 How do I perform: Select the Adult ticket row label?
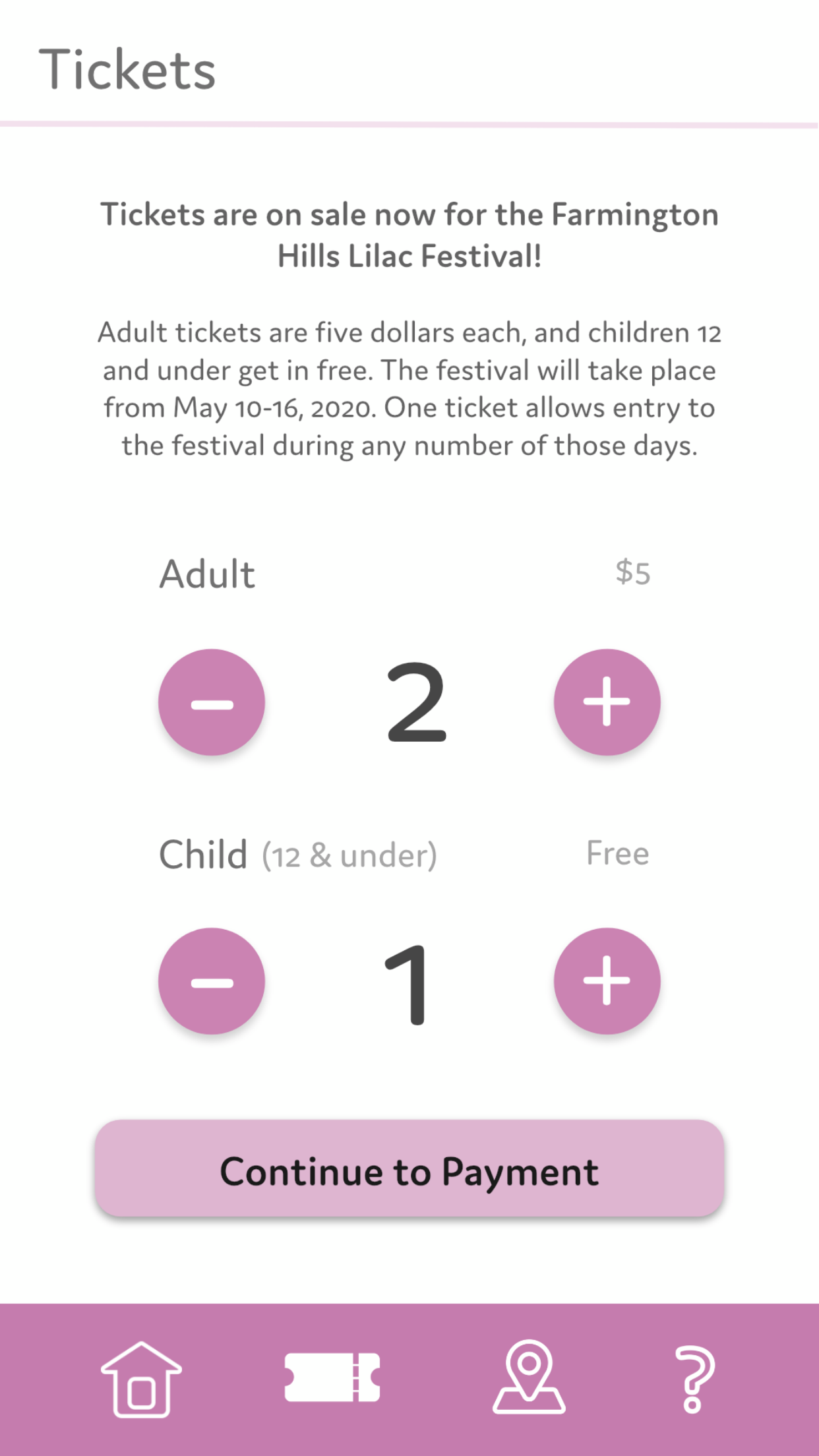[208, 573]
